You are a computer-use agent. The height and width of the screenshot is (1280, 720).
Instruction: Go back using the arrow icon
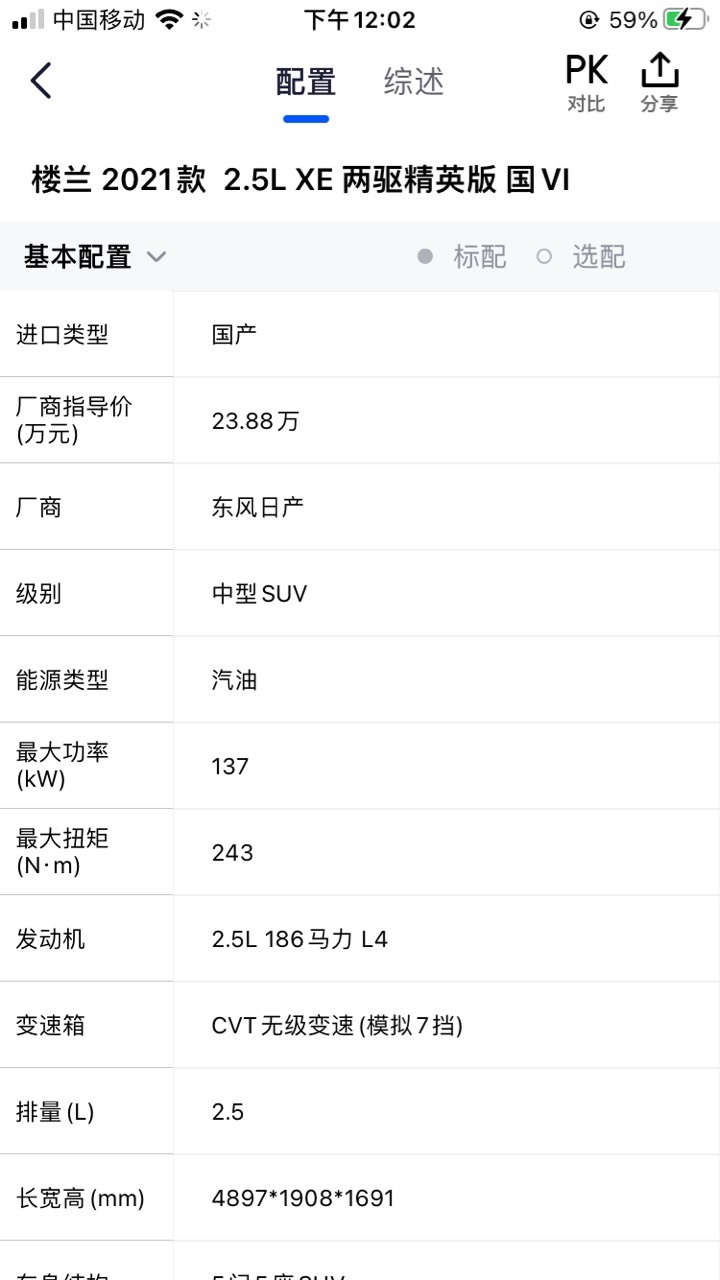41,81
